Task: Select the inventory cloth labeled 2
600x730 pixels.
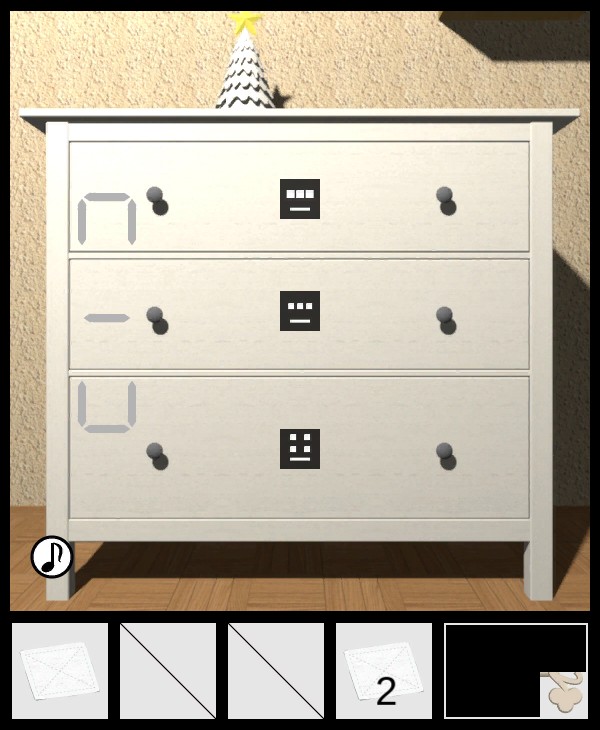Action: point(384,671)
